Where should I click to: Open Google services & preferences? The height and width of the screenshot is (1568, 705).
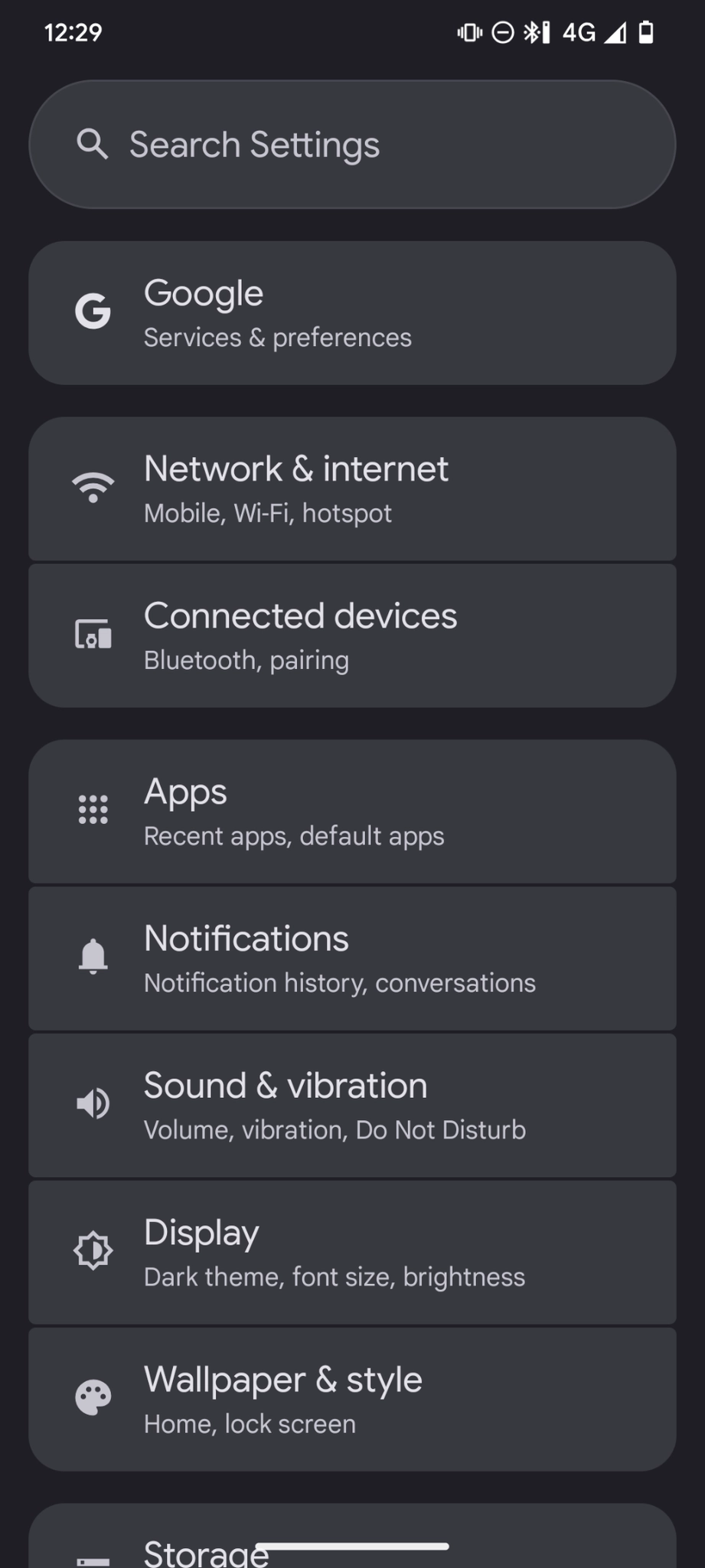(352, 313)
